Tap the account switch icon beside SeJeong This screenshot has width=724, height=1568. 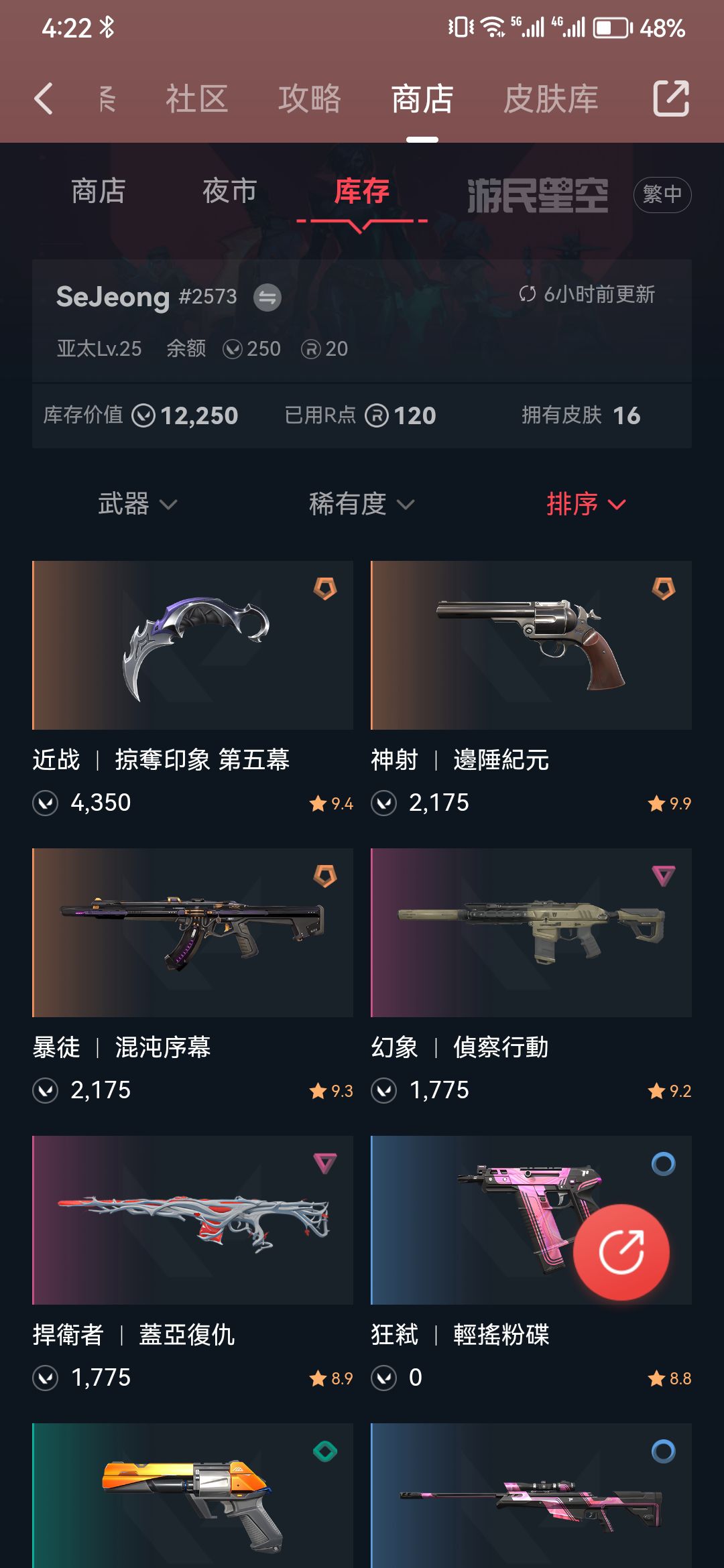pos(267,298)
